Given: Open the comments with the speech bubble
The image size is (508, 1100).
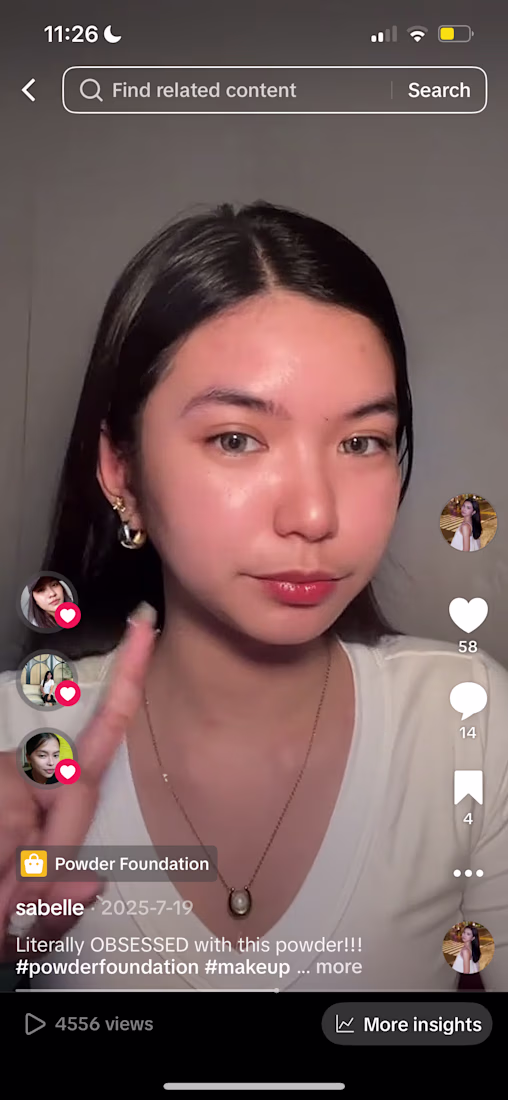Looking at the screenshot, I should click(x=468, y=700).
